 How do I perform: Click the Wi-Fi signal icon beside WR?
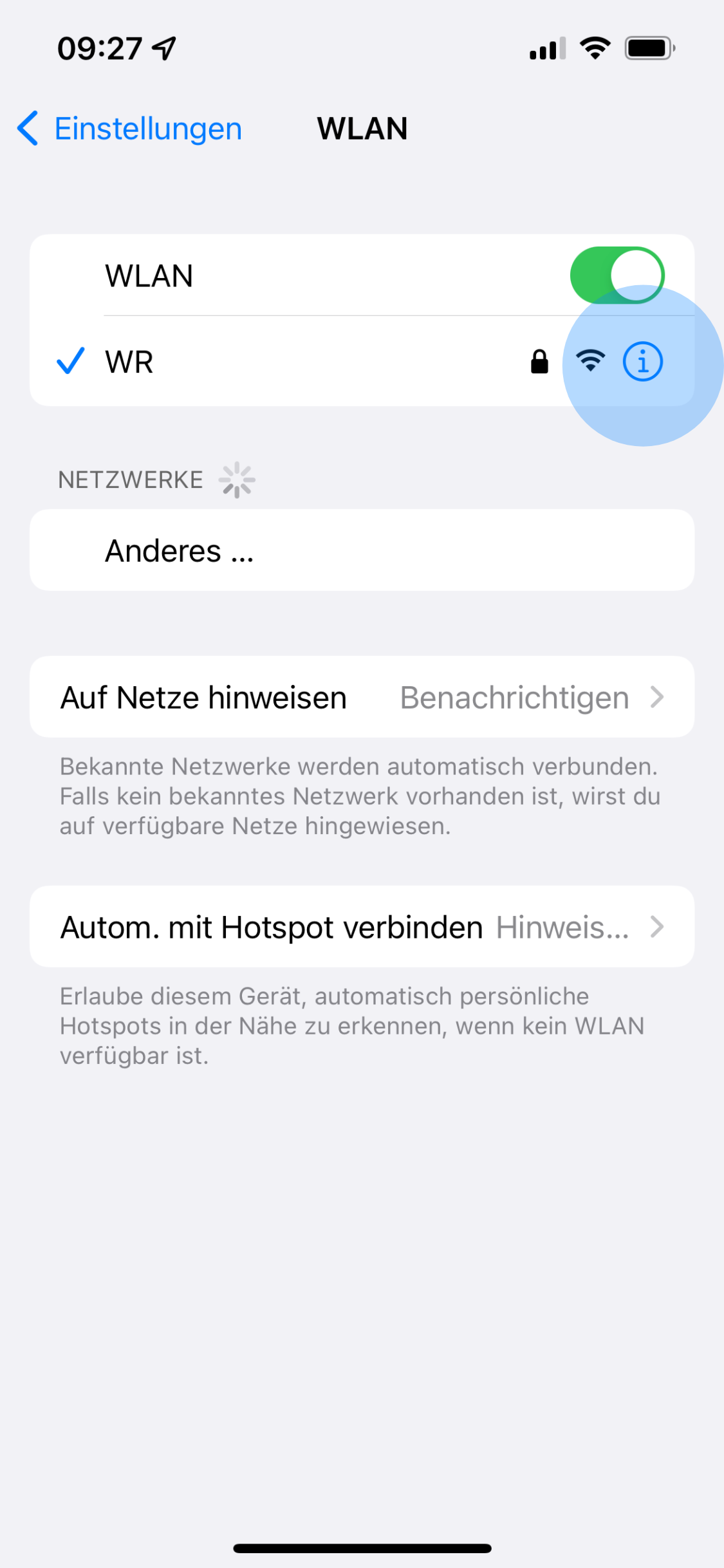coord(589,361)
